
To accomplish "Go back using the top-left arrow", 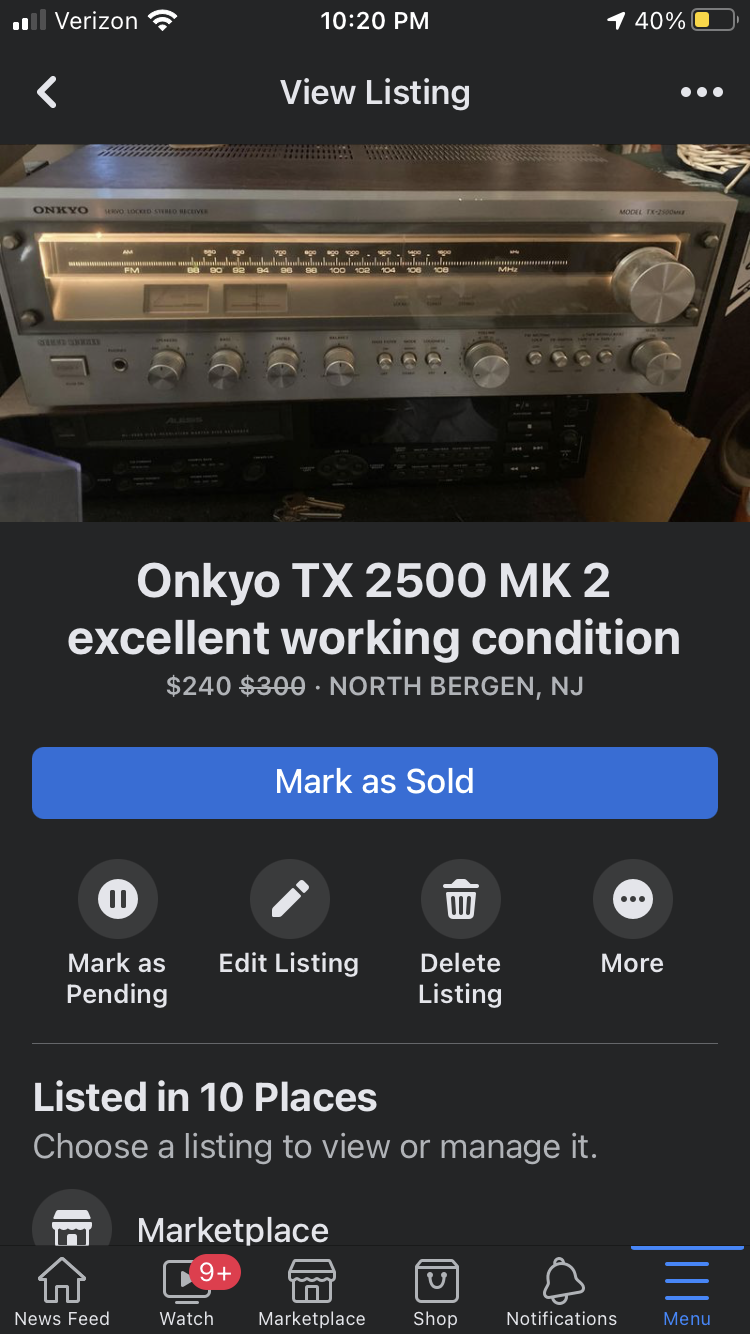I will [47, 93].
